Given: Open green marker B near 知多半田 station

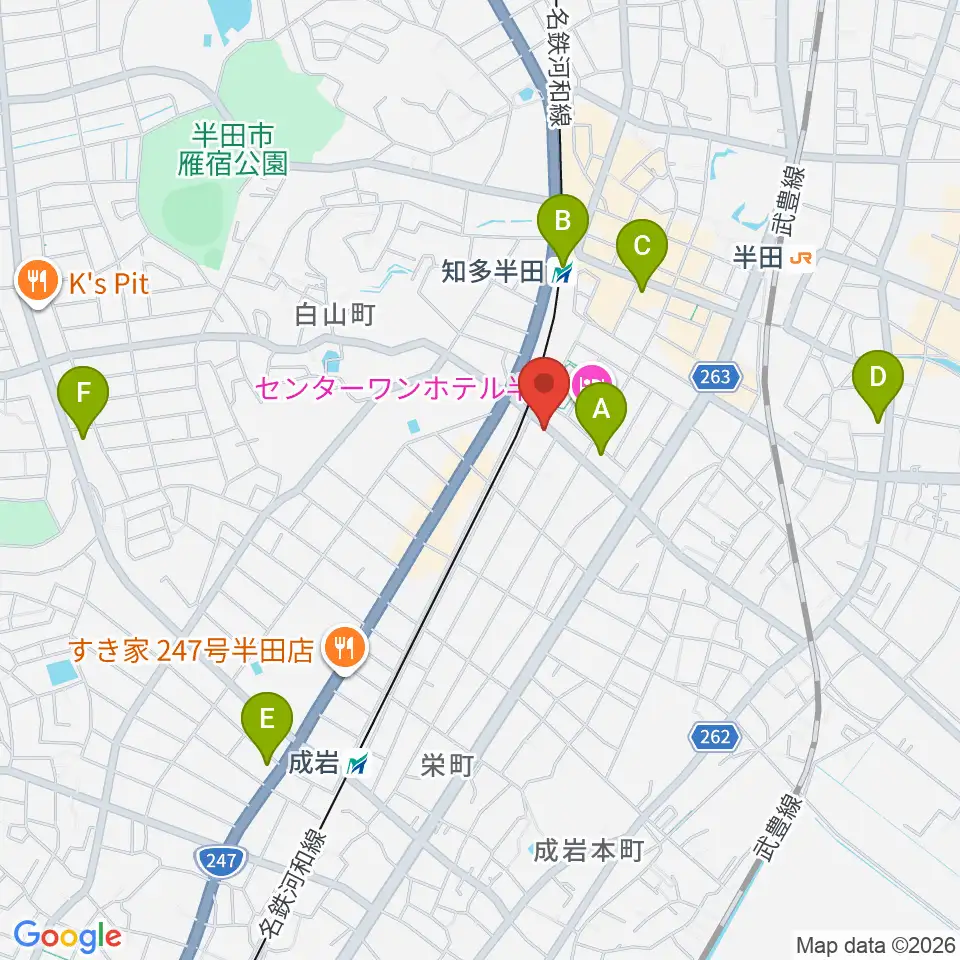Looking at the screenshot, I should tap(563, 230).
